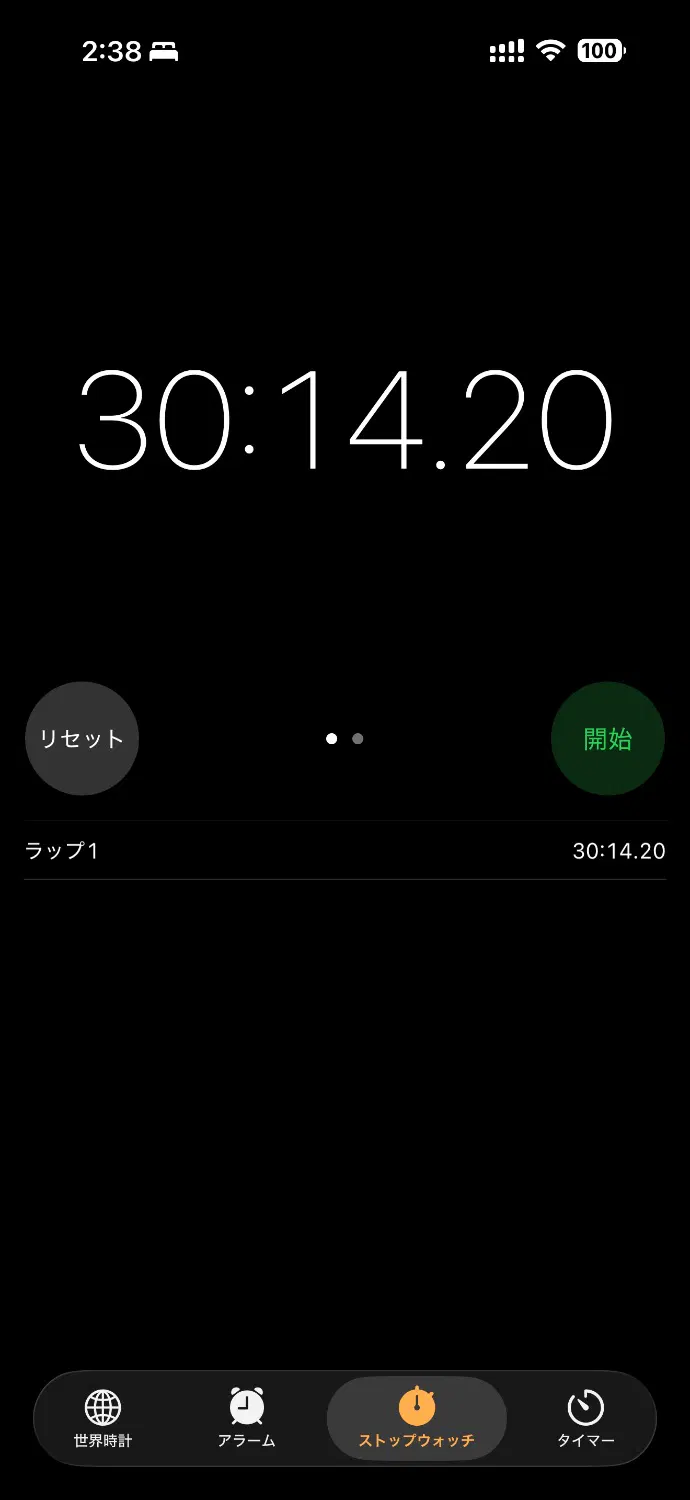
Task: Go to the タイマー tab
Action: 586,1418
